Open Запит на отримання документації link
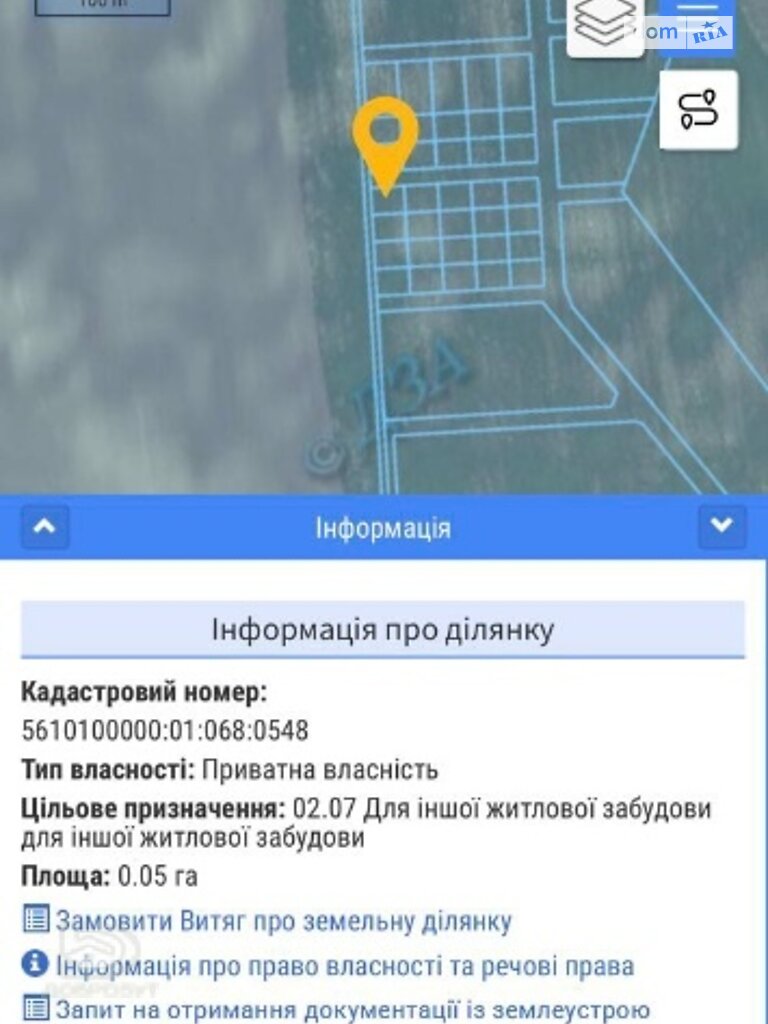Viewport: 768px width, 1024px height. tap(352, 1010)
